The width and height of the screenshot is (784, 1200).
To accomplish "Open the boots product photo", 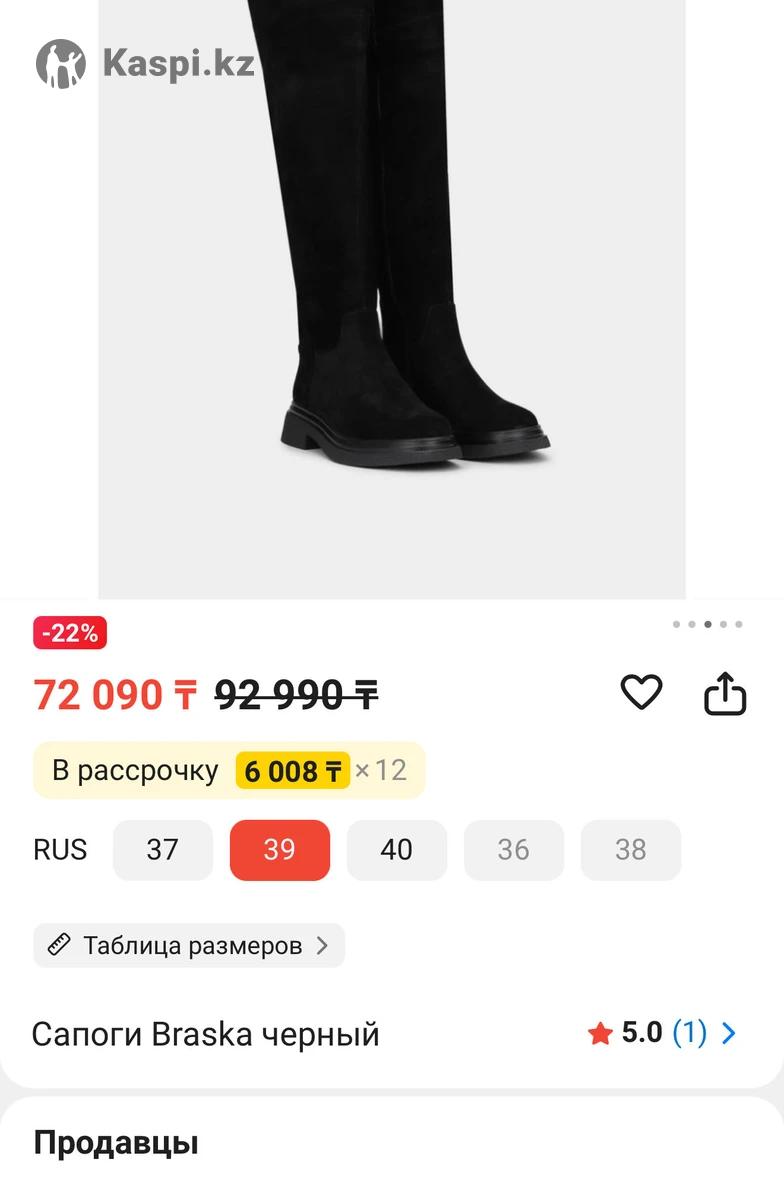I will tap(391, 300).
